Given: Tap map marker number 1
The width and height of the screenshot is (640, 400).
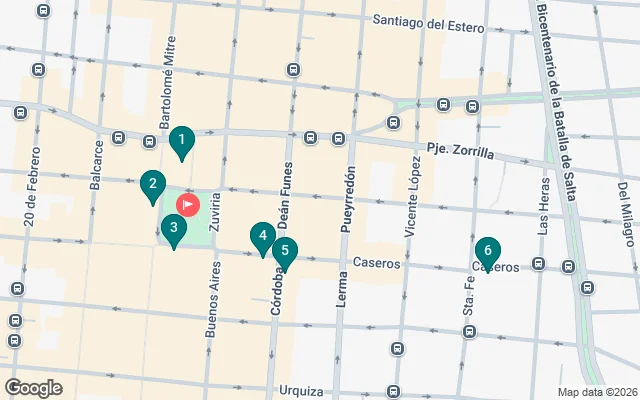Looking at the screenshot, I should click(x=181, y=141).
